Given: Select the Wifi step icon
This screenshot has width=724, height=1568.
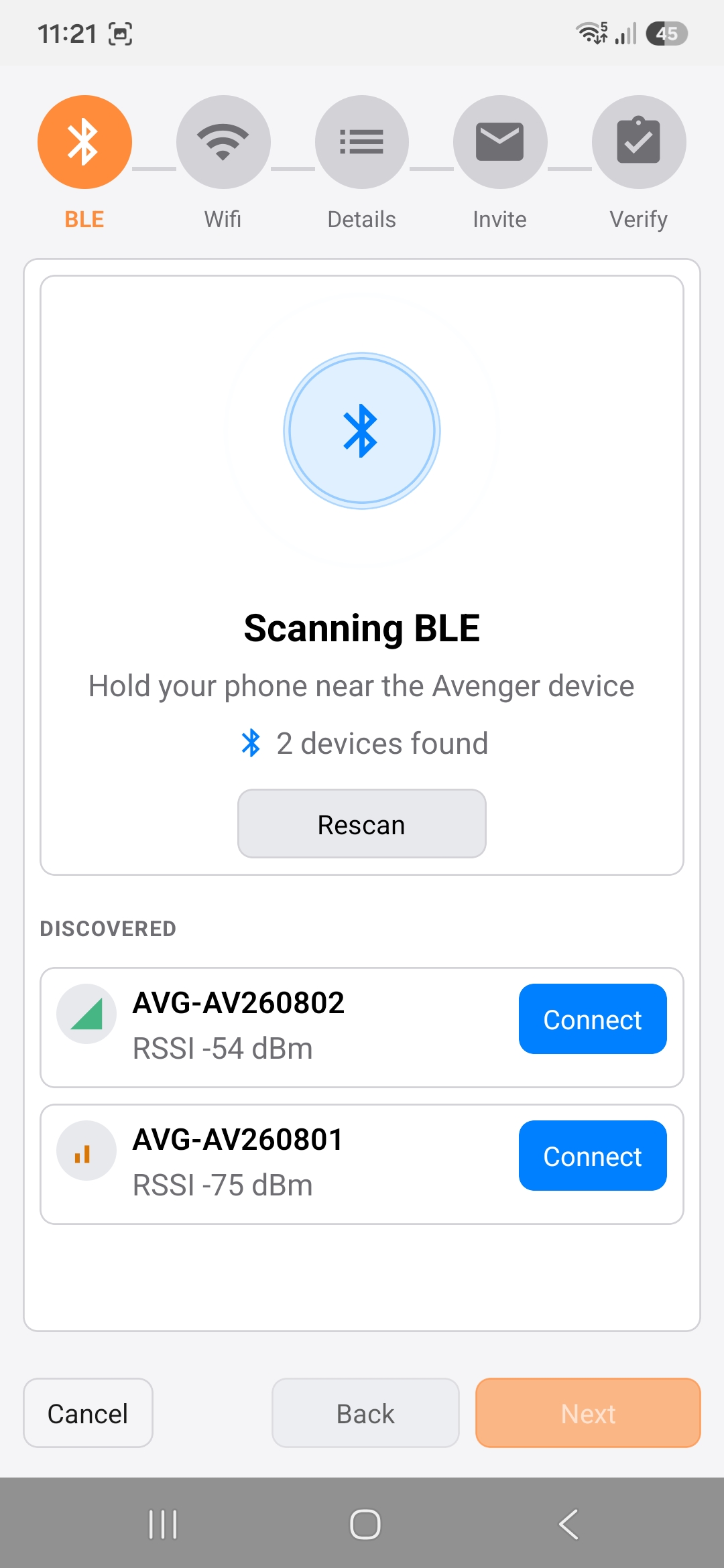Looking at the screenshot, I should pyautogui.click(x=223, y=142).
